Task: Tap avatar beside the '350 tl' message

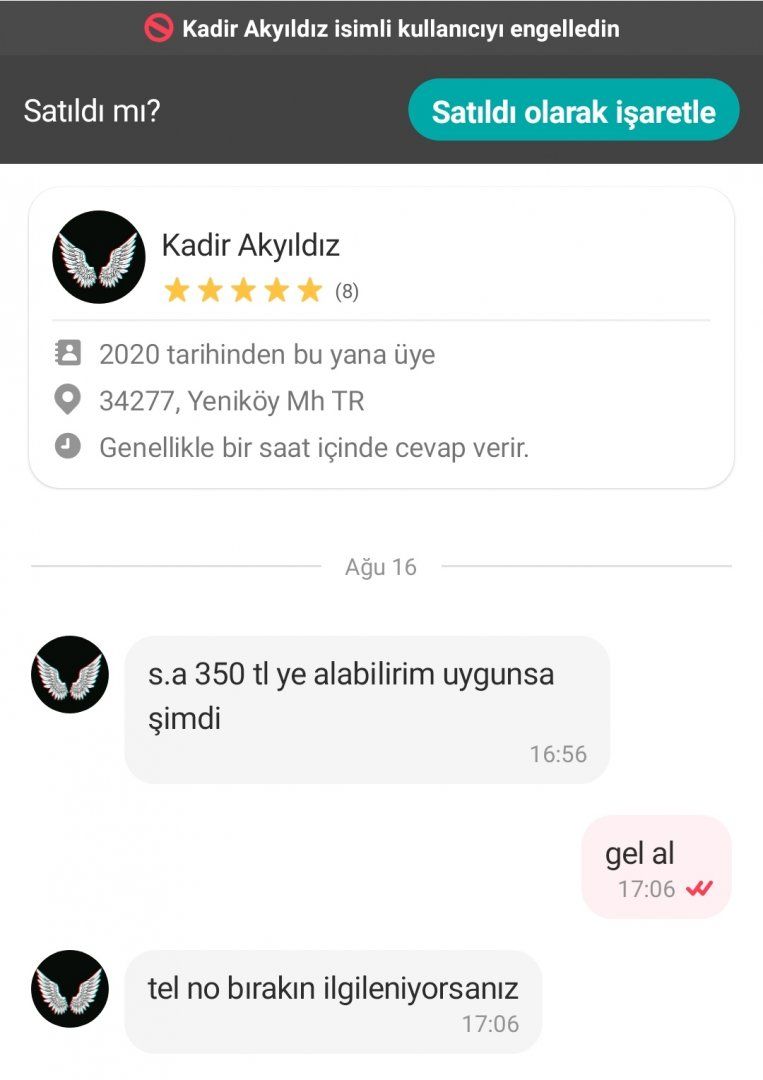Action: coord(70,674)
